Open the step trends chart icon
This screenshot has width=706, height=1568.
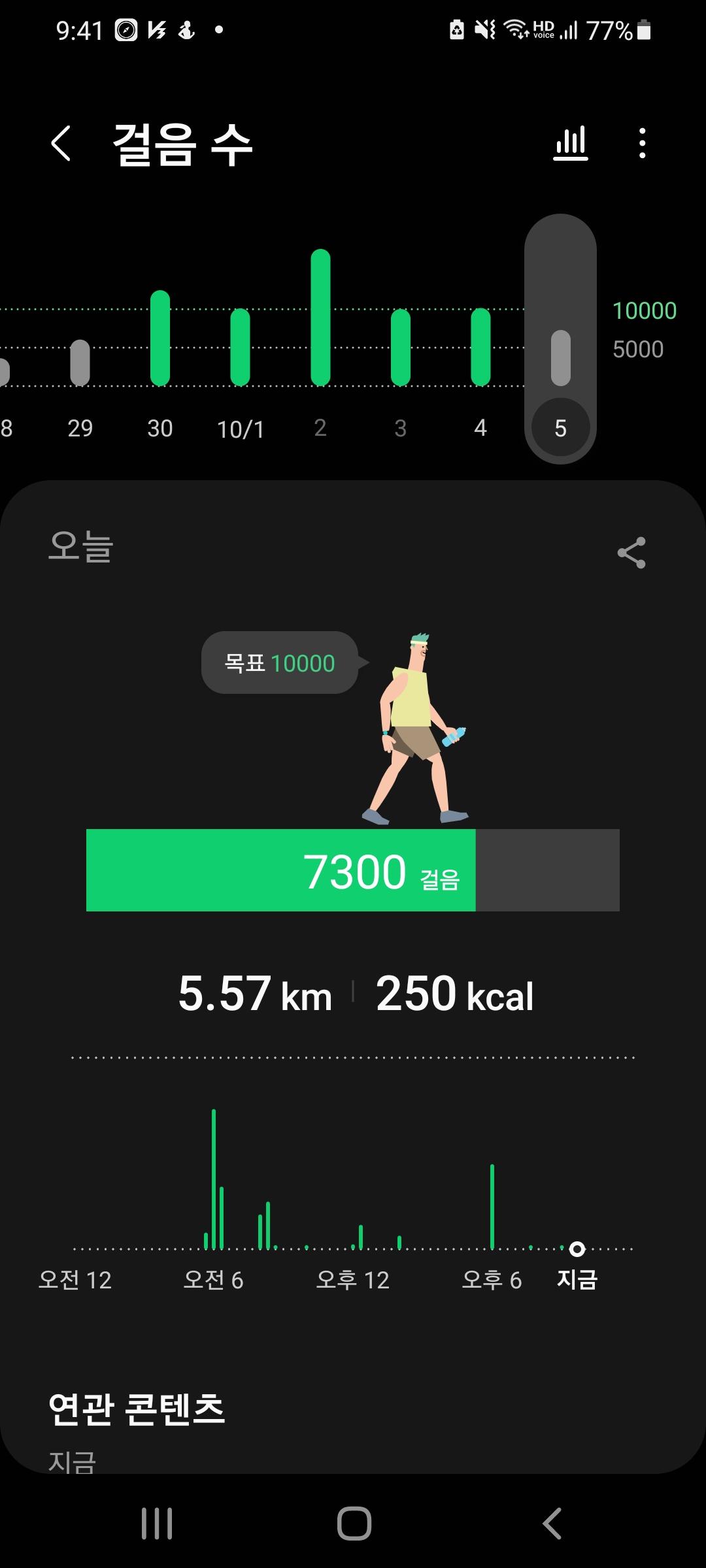(571, 144)
